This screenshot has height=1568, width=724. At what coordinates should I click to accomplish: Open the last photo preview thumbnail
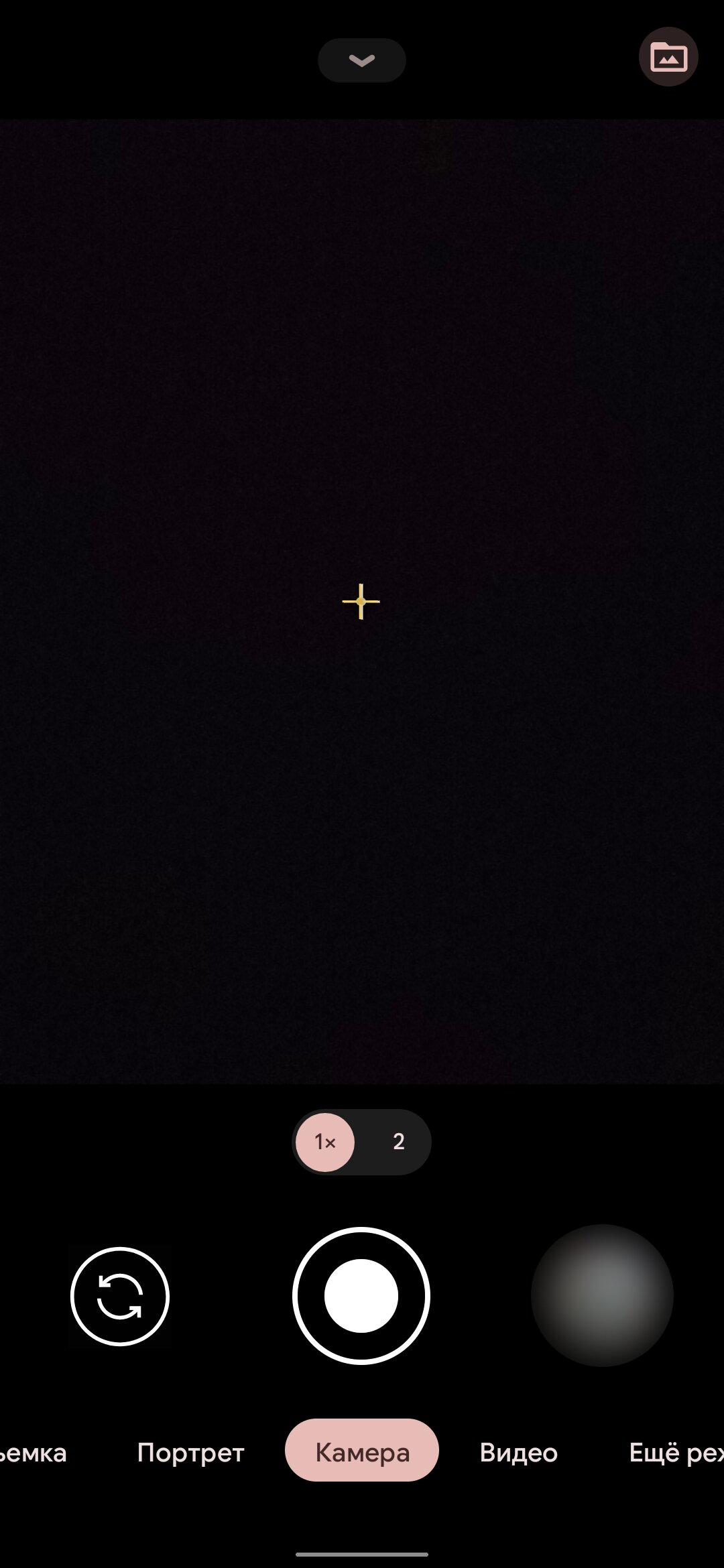click(x=601, y=1296)
